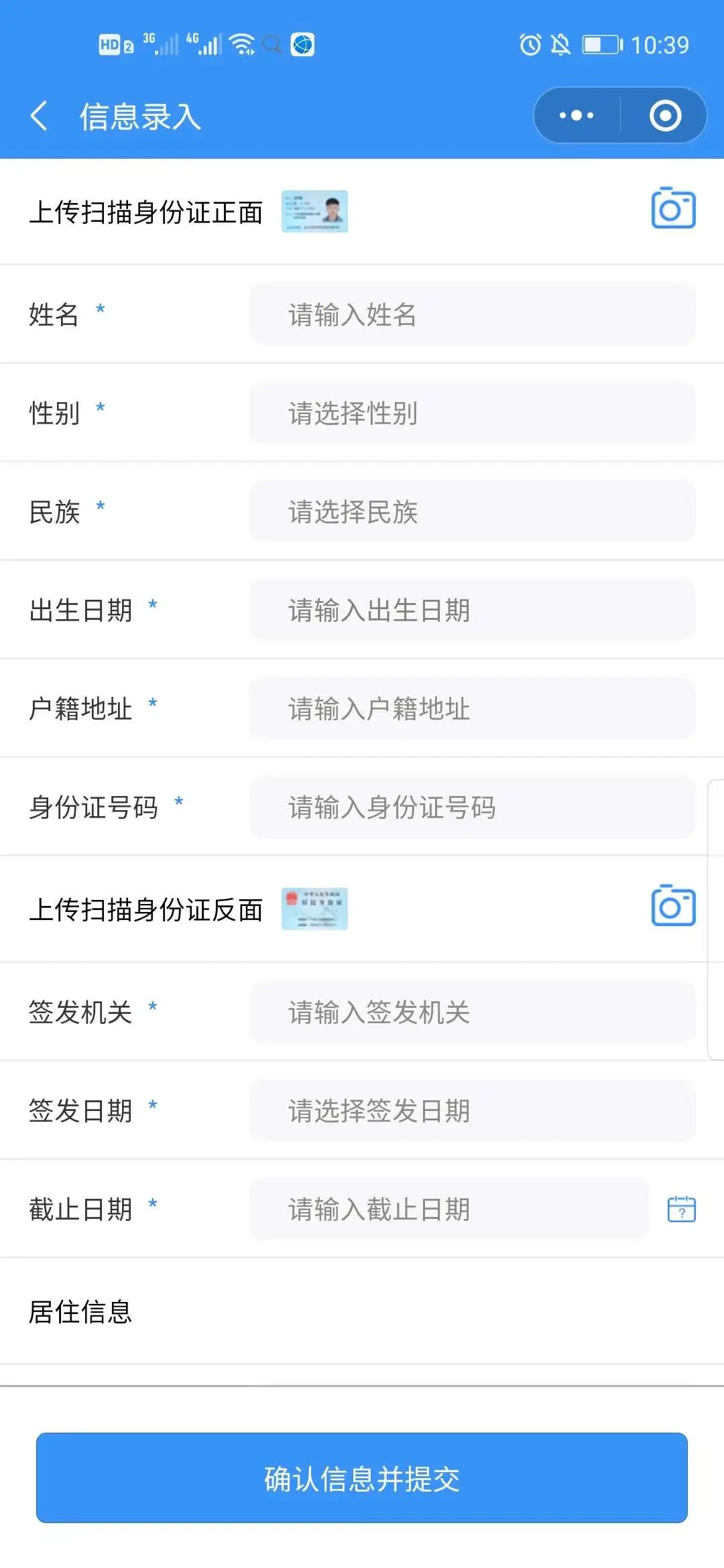Submit with 确认信息并提交 button

pos(362,1478)
